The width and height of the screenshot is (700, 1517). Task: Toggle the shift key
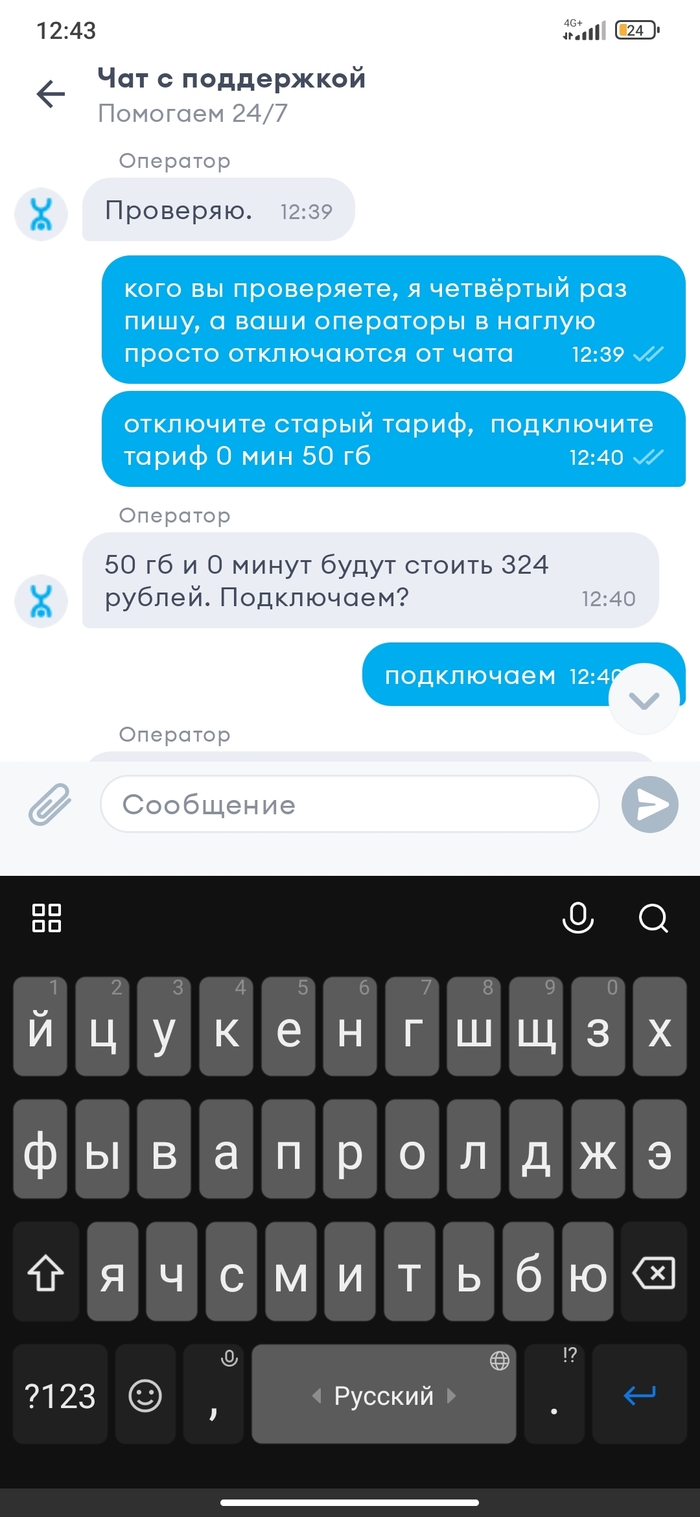(46, 1273)
